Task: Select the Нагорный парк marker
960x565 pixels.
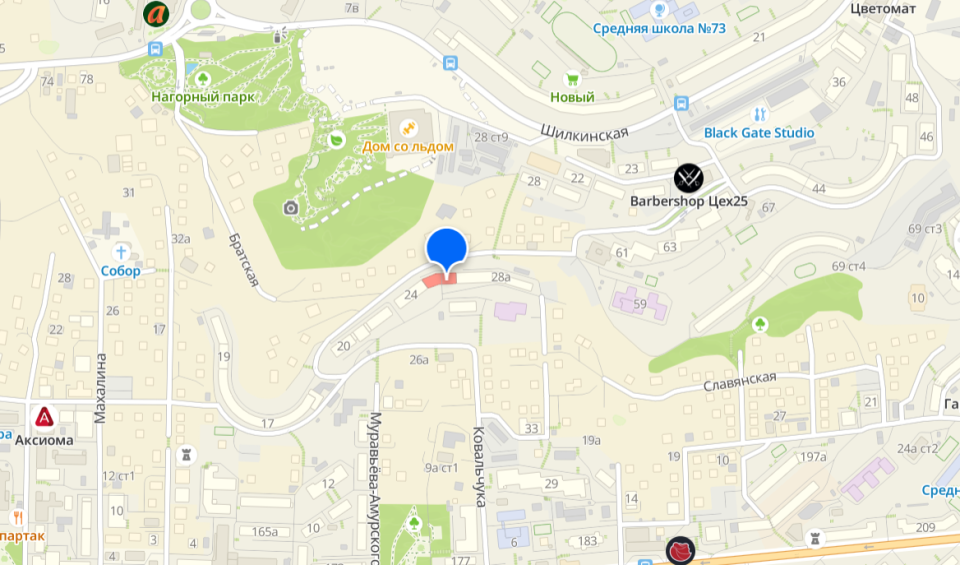Action: pos(204,78)
